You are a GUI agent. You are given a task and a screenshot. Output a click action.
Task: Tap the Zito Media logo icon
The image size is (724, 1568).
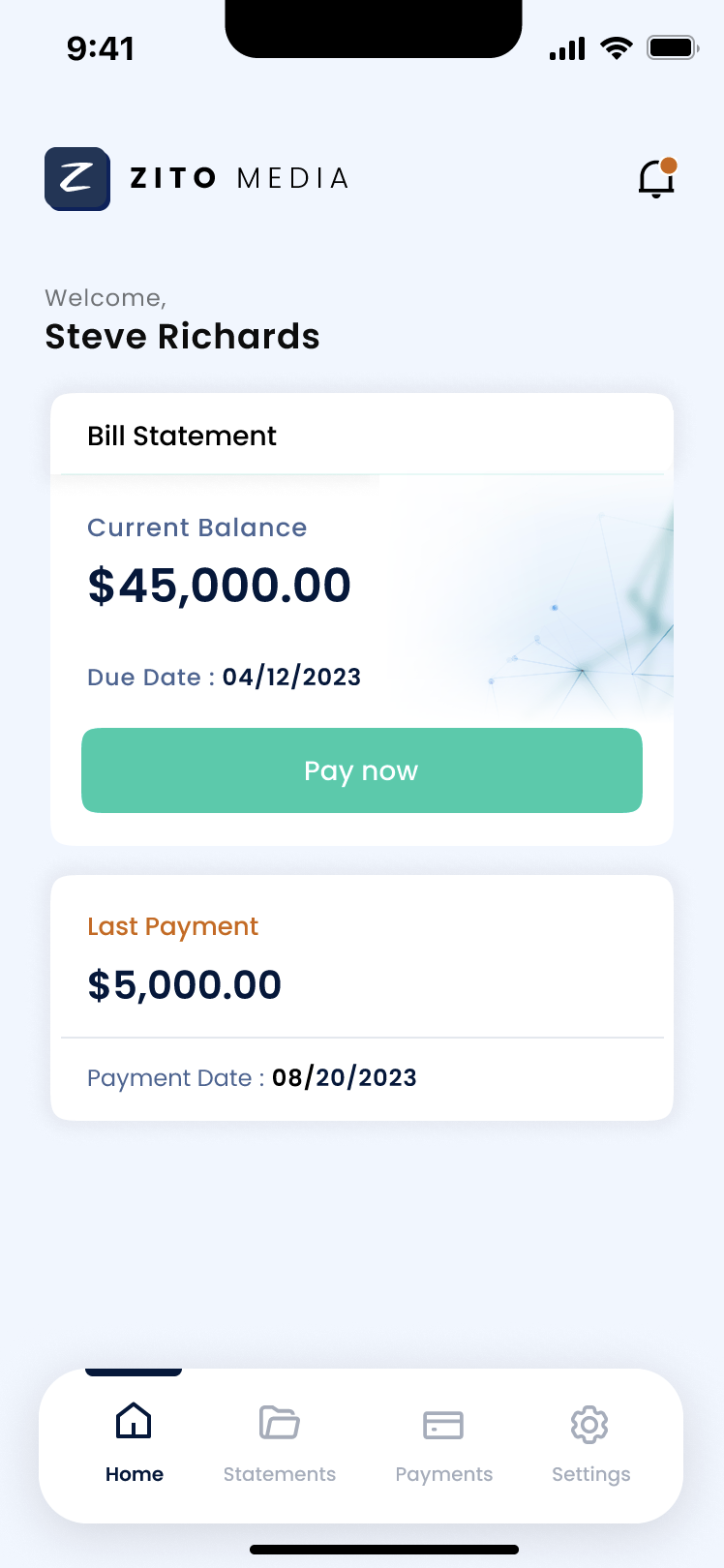click(x=77, y=178)
